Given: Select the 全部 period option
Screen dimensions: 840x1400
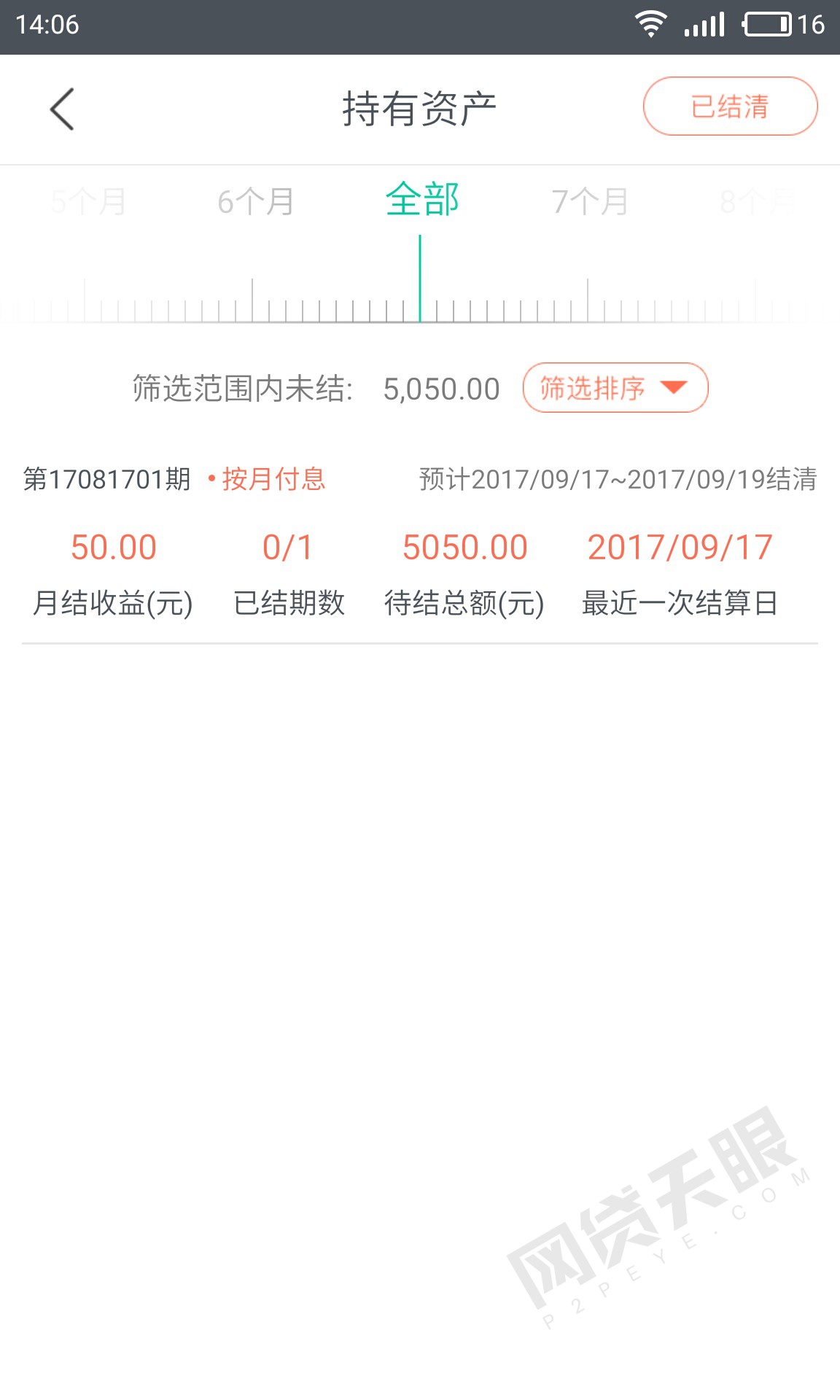Looking at the screenshot, I should pyautogui.click(x=422, y=200).
